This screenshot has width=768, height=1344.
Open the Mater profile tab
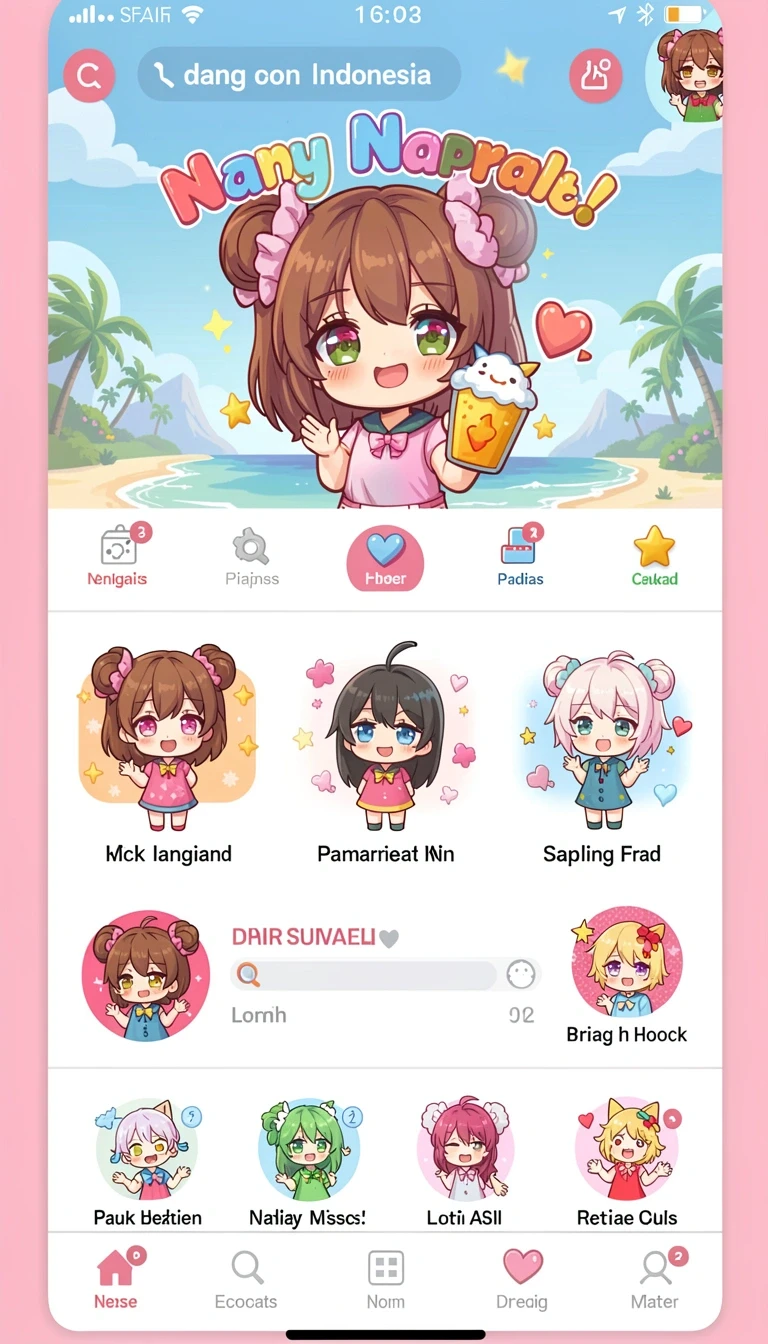click(655, 1278)
